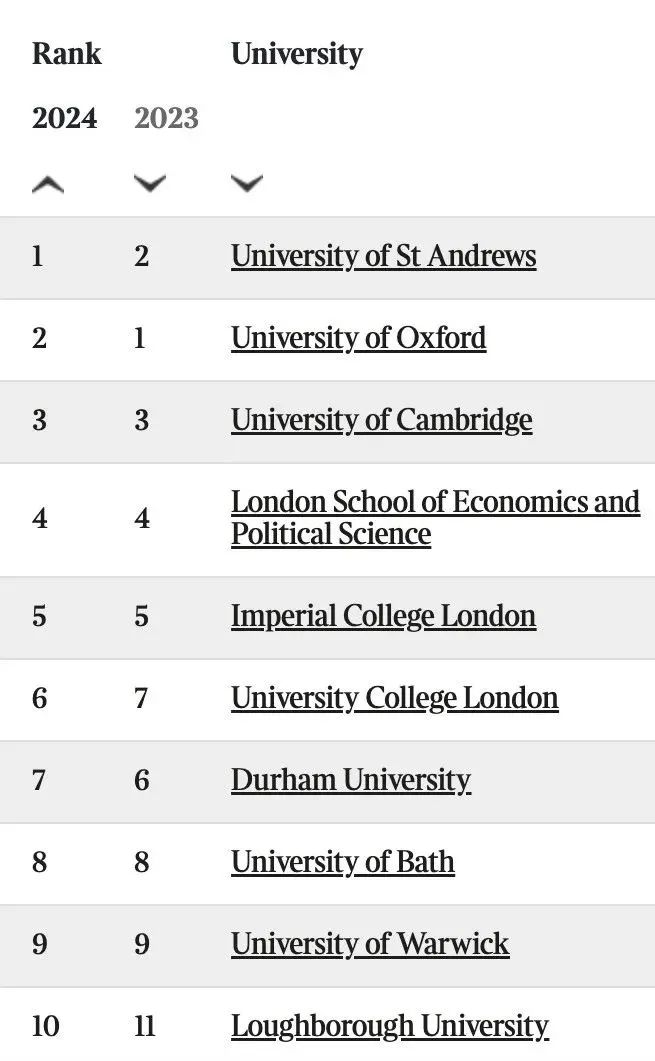The image size is (655, 1061).
Task: Open London School of Economics link
Action: 434,516
